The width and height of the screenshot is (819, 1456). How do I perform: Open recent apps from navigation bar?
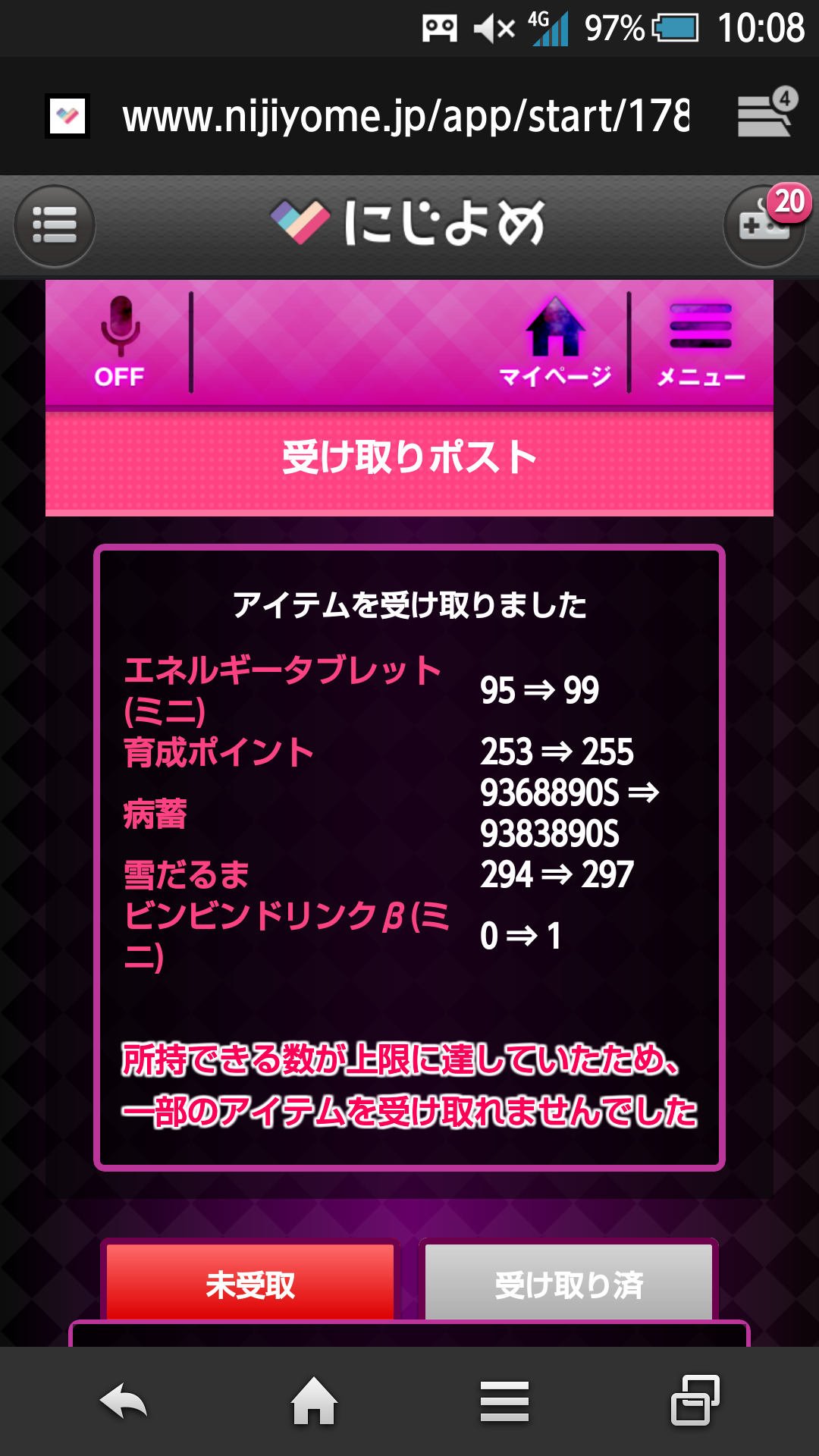695,1401
